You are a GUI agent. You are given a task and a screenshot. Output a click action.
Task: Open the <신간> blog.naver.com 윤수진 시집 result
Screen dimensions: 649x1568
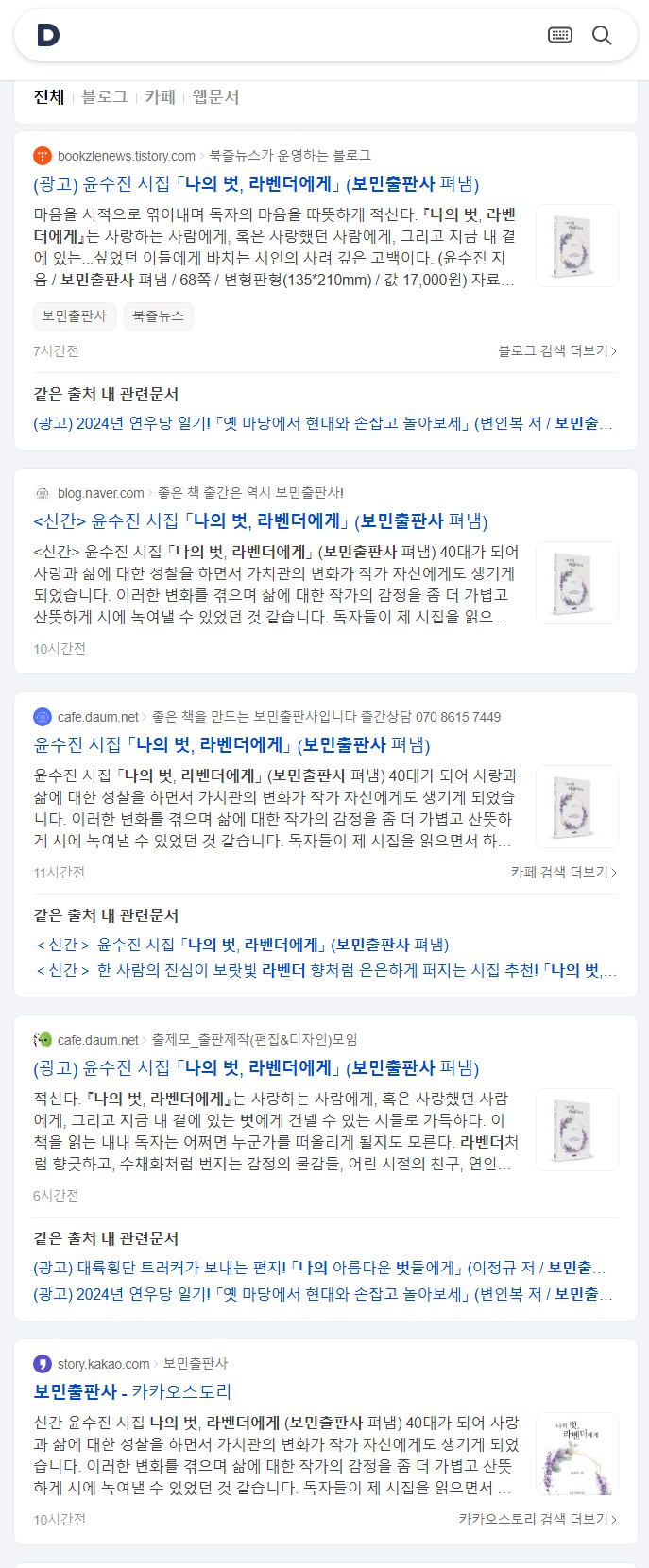click(261, 520)
